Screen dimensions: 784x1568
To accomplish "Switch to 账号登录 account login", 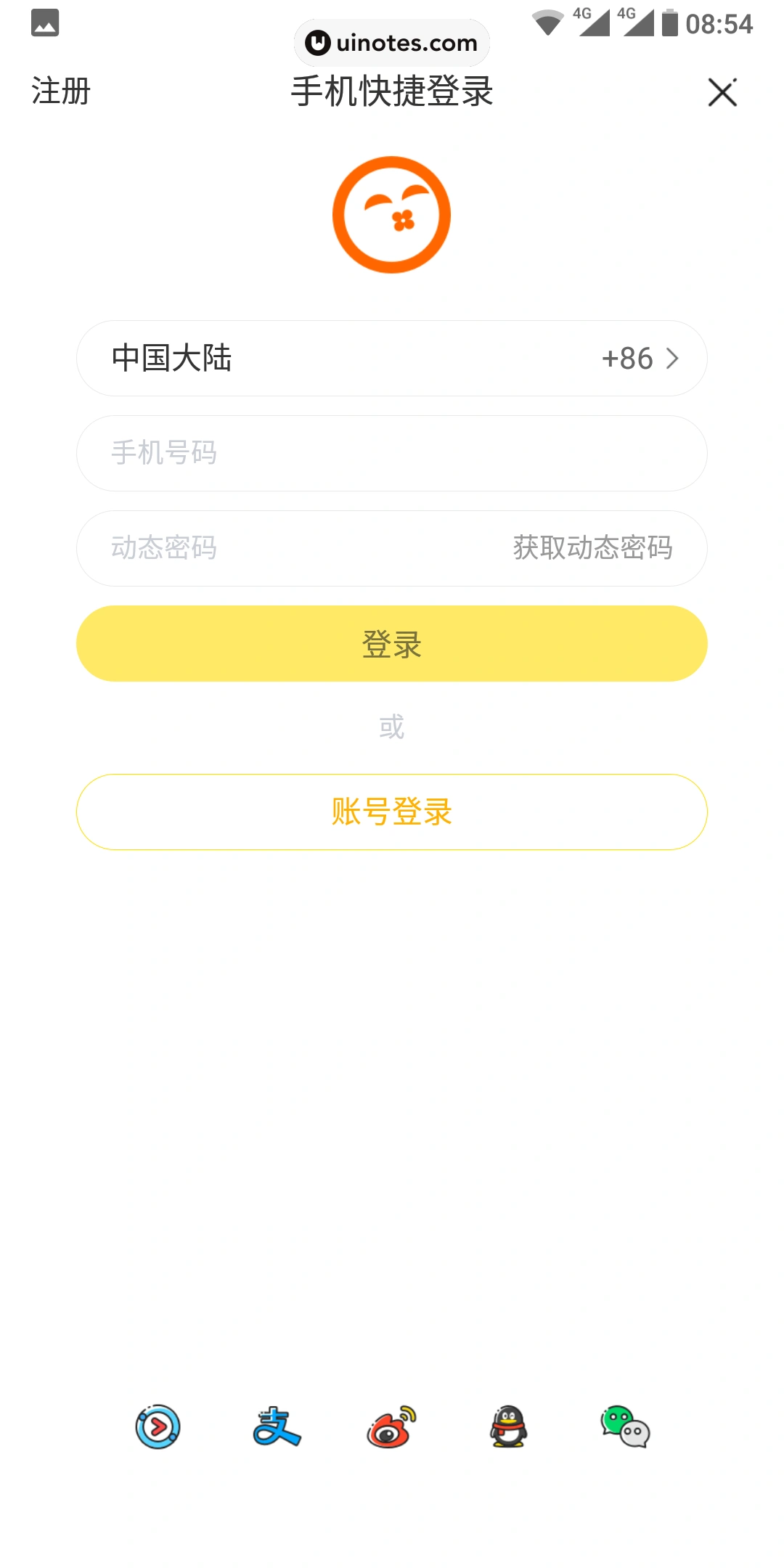I will coord(392,812).
